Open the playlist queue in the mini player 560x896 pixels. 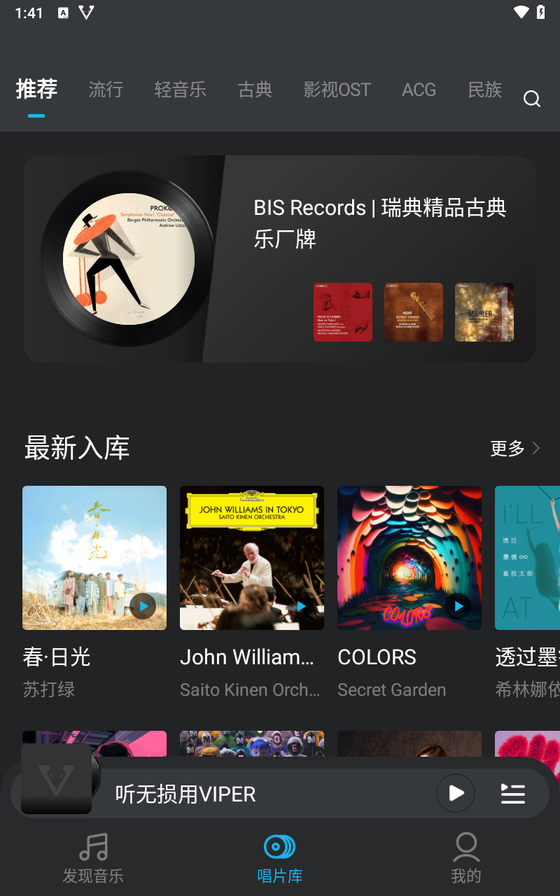click(513, 793)
